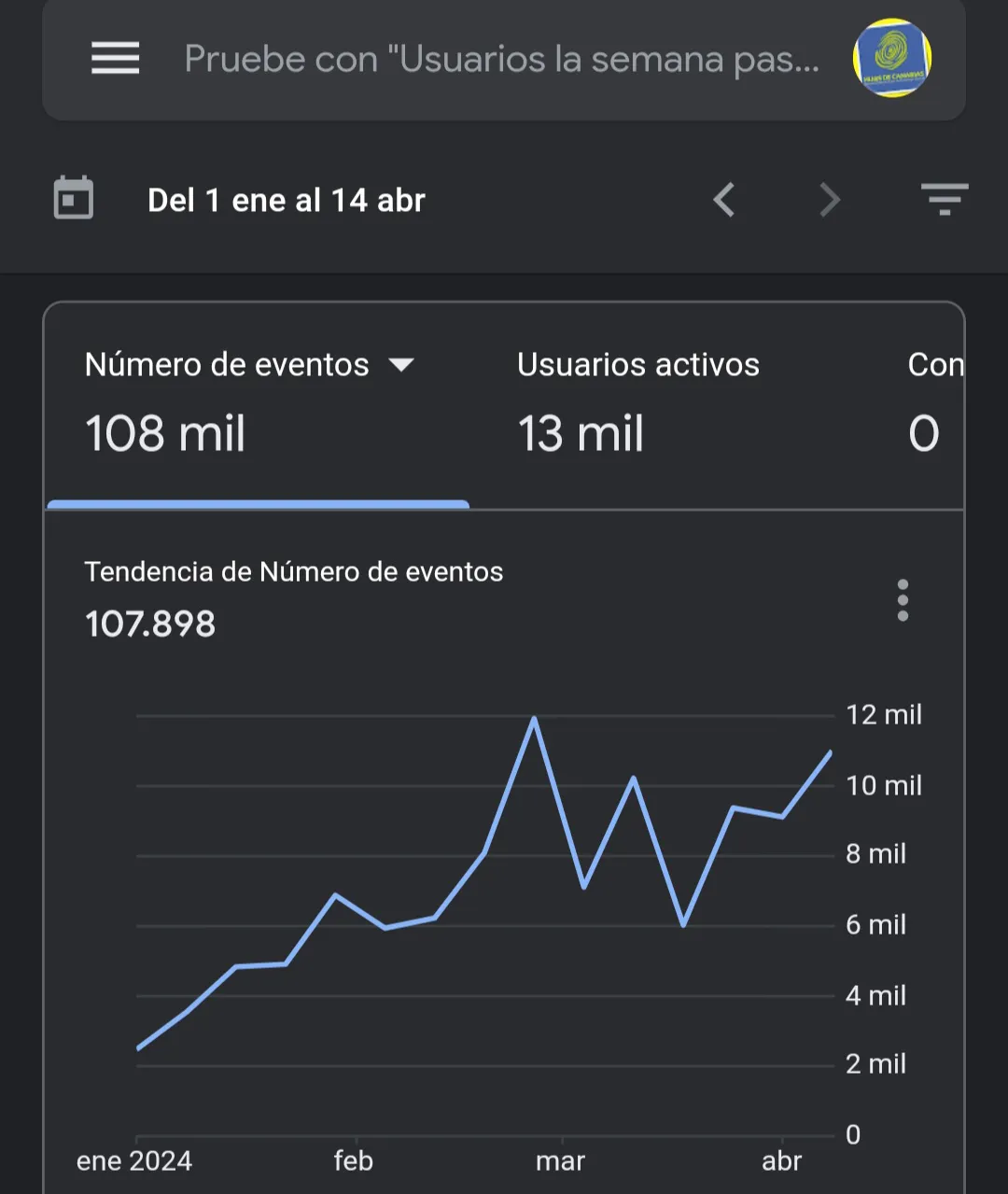Viewport: 1008px width, 1194px height.
Task: Open the chart options three-dot menu
Action: (x=903, y=600)
